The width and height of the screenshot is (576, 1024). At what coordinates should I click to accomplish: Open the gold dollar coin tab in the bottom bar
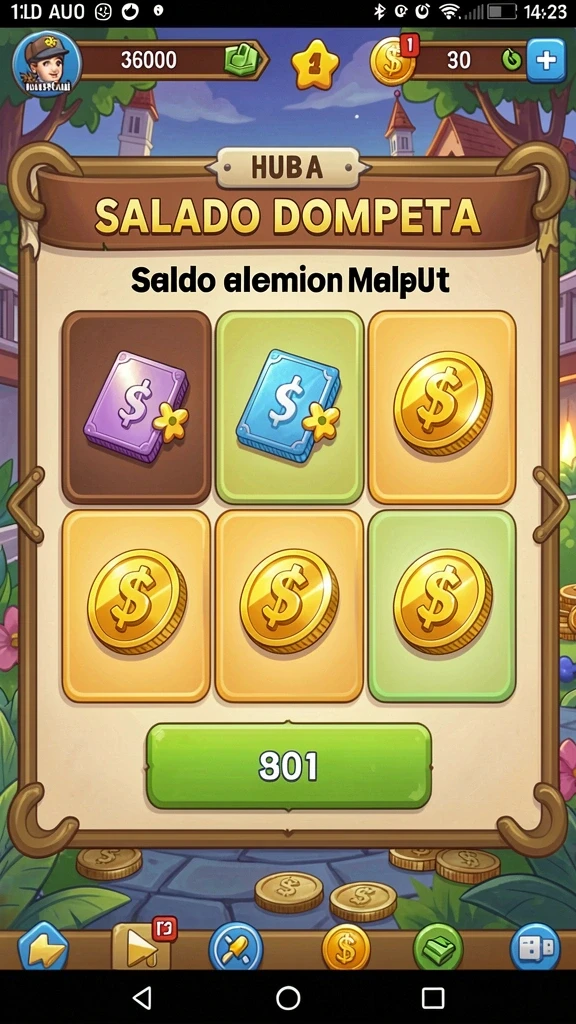click(x=346, y=947)
